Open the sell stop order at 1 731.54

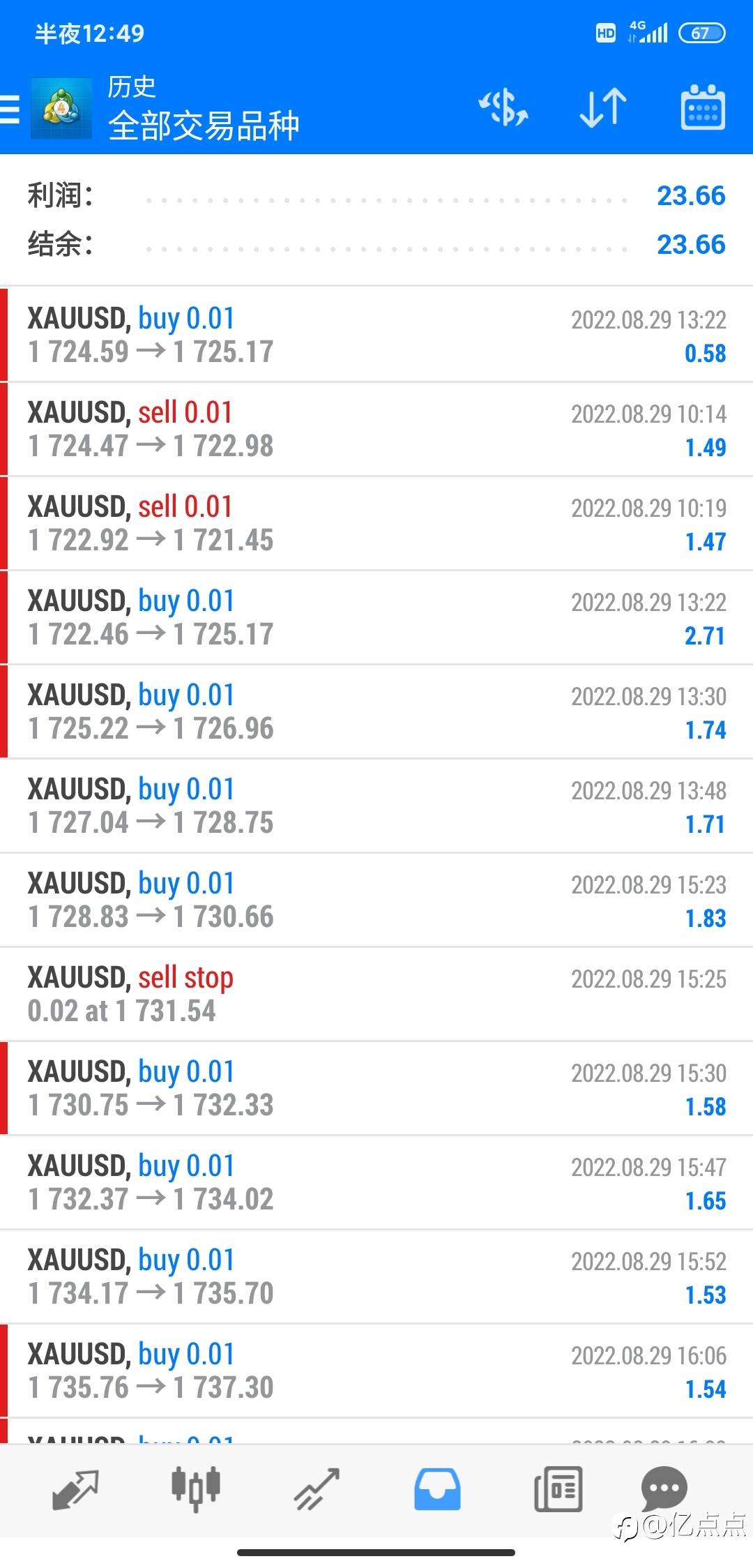pyautogui.click(x=376, y=994)
